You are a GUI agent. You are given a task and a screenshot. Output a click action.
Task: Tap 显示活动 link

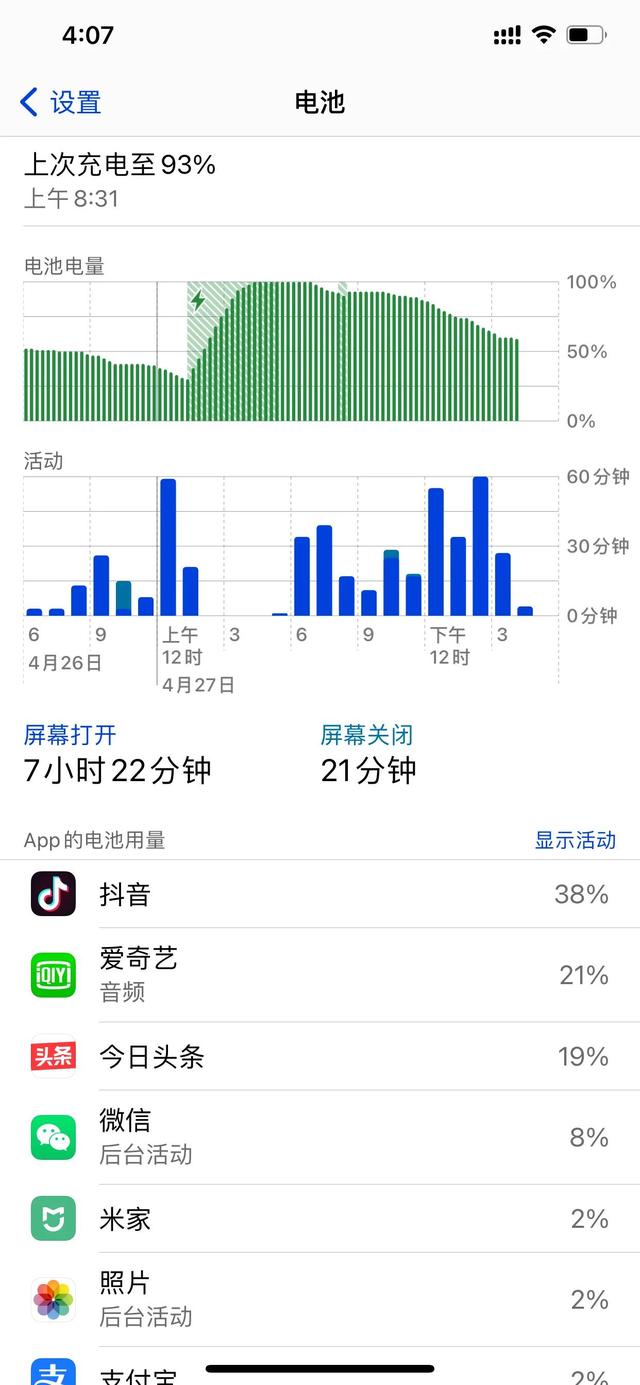(575, 840)
